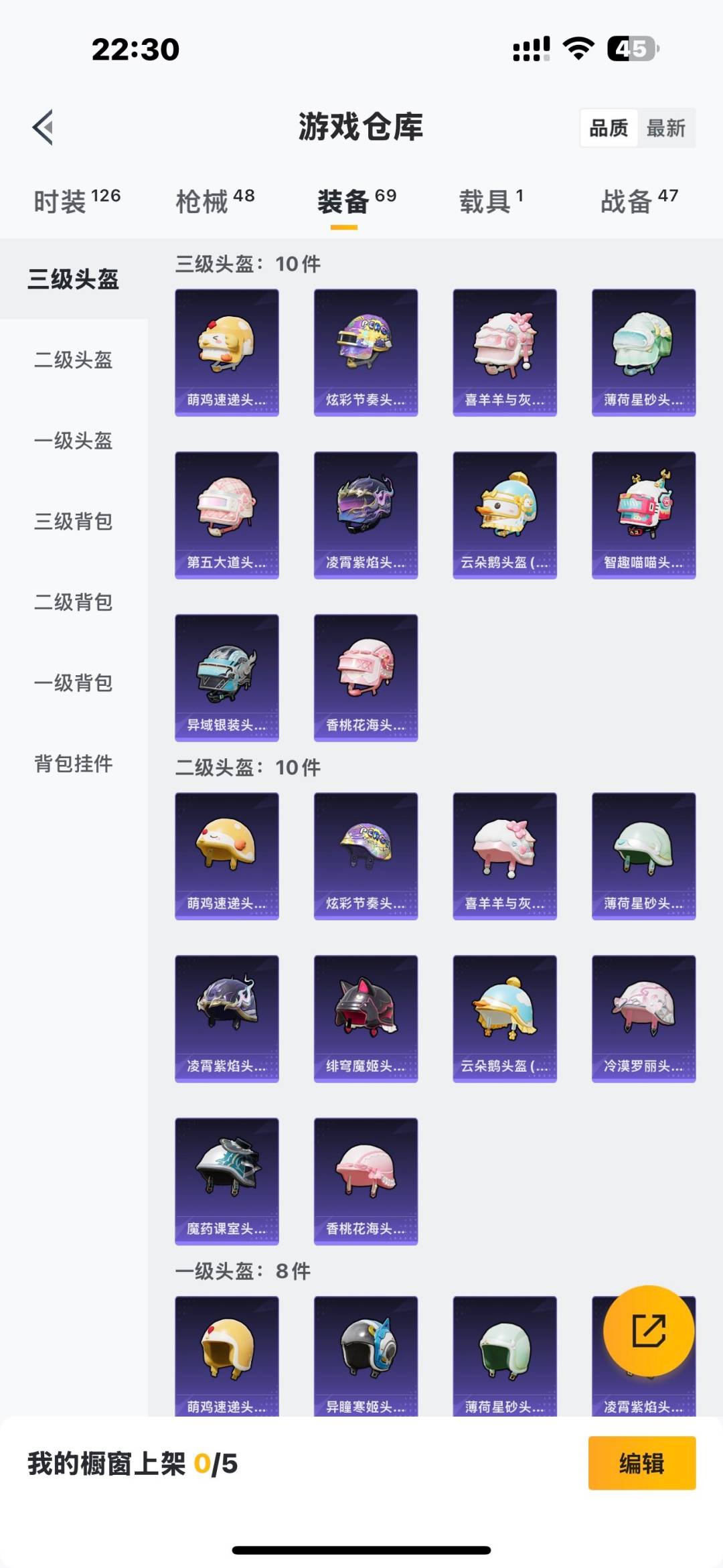Open the 绯穹魔姬 level-2 helmet
Screen dimensions: 723x1568
pyautogui.click(x=366, y=1017)
